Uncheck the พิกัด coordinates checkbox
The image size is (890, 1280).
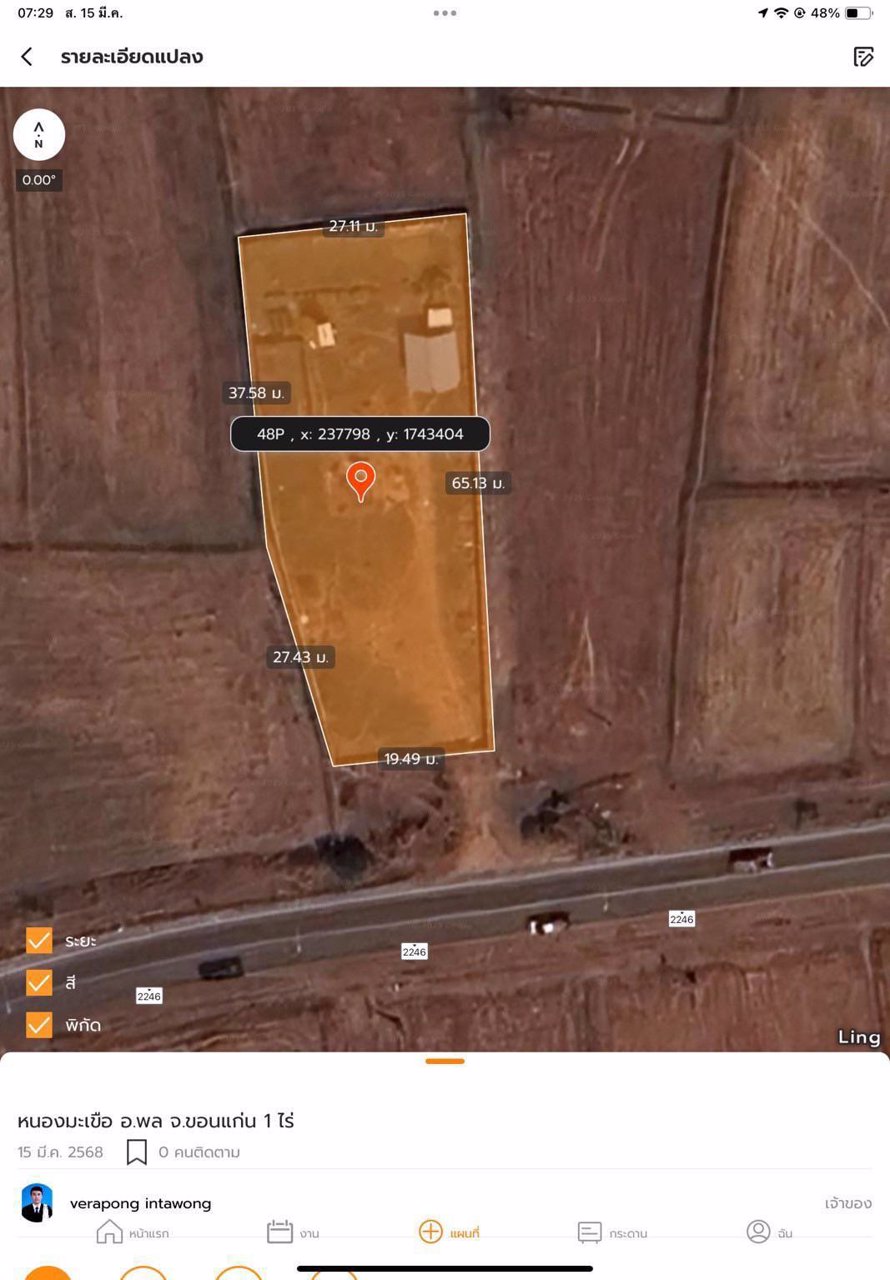point(39,1025)
